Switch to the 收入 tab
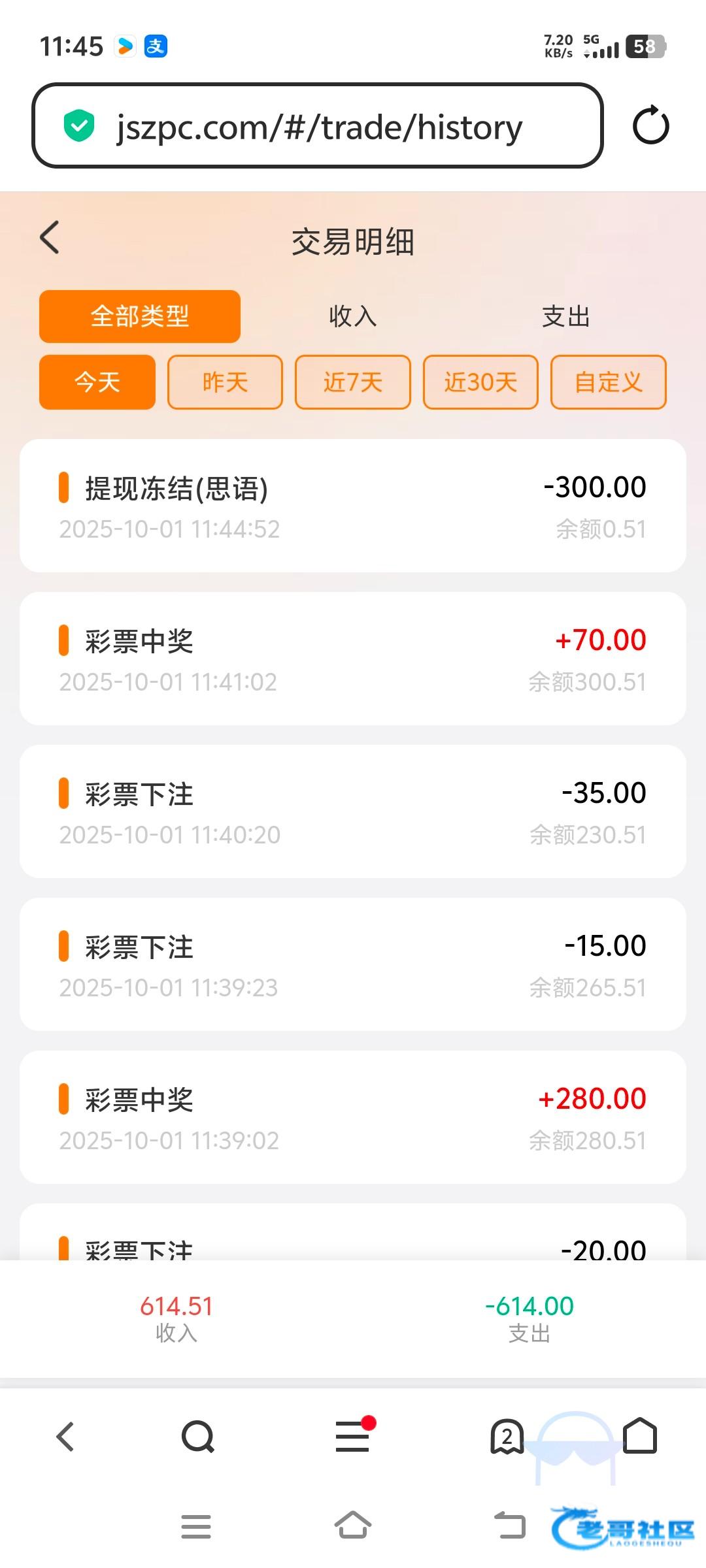Screen dimensions: 706x1568 (x=353, y=317)
